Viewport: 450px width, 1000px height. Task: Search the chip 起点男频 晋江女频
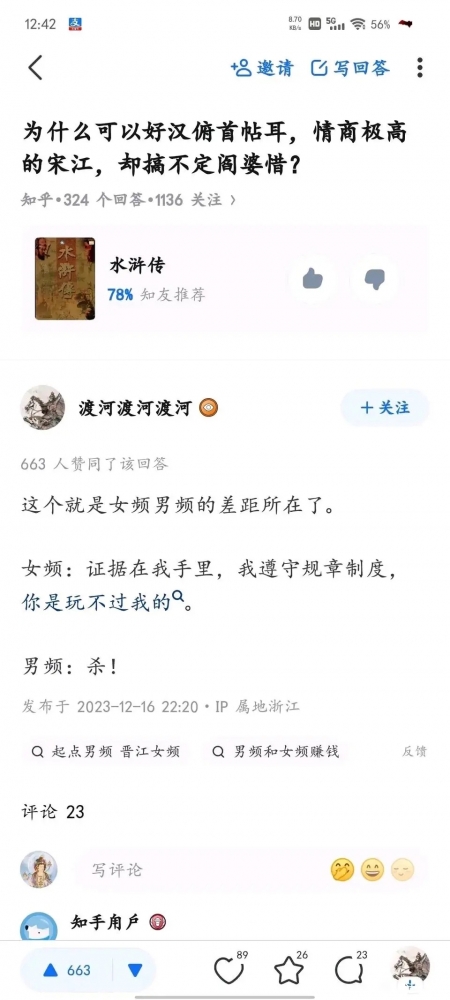tap(106, 752)
